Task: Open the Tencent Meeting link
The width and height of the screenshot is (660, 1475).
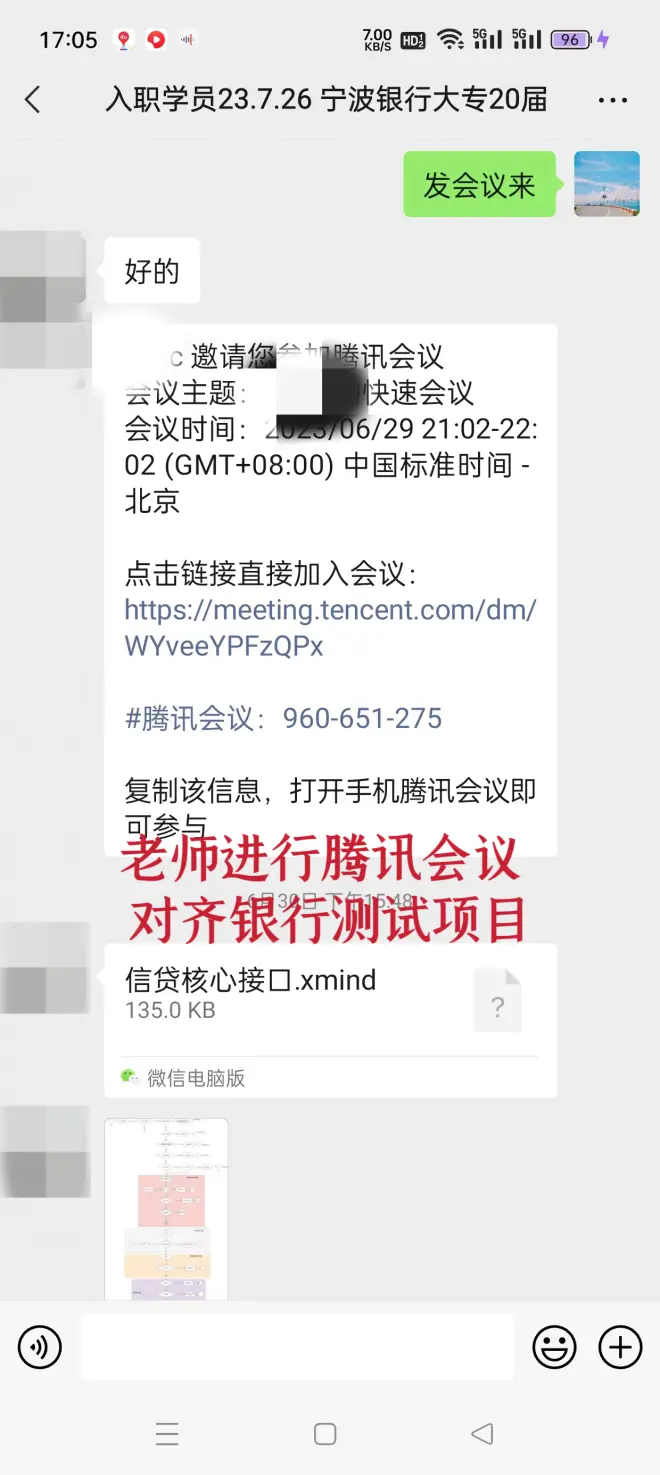Action: 330,627
